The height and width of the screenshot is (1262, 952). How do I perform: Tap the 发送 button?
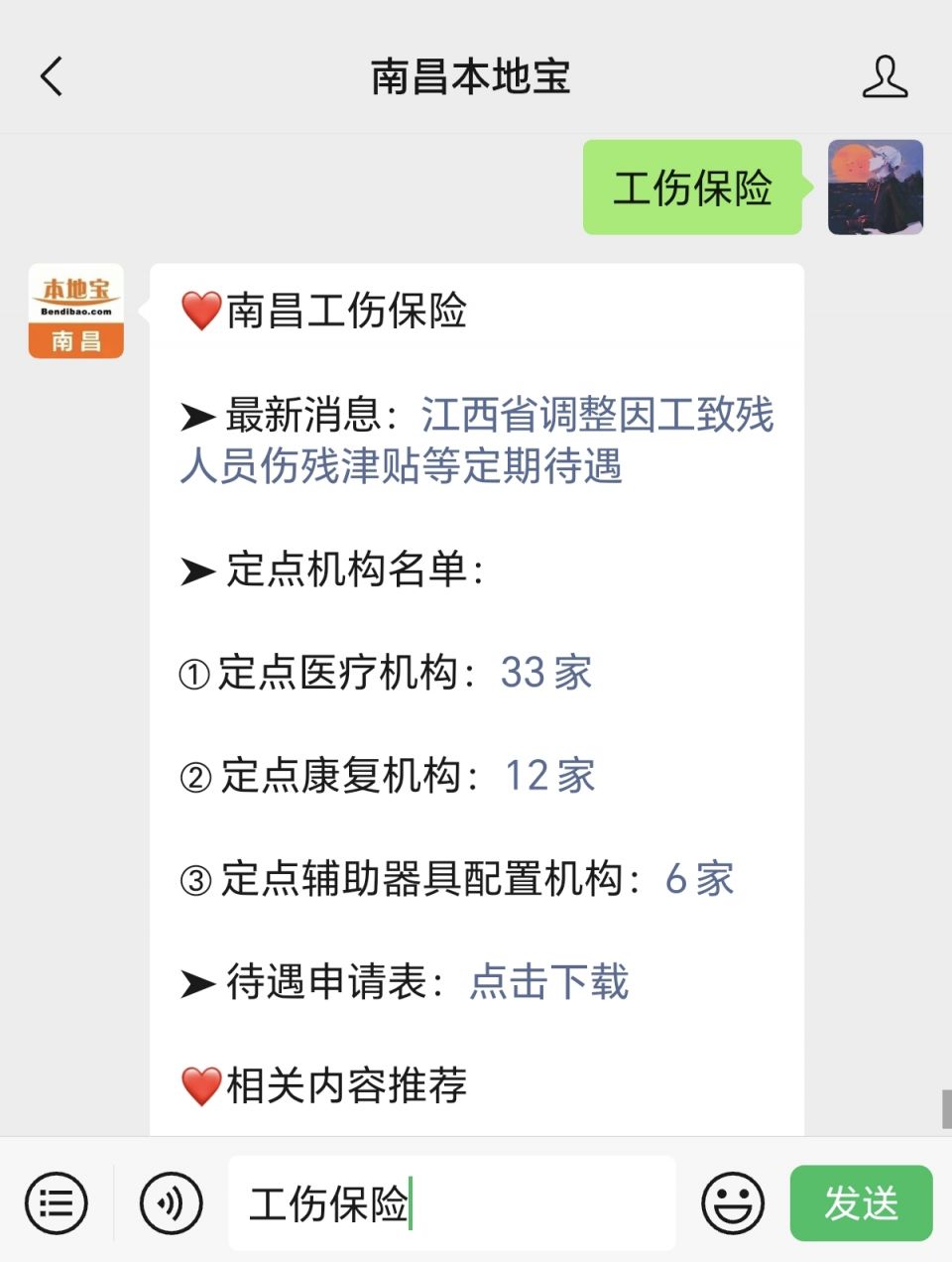(x=860, y=1203)
